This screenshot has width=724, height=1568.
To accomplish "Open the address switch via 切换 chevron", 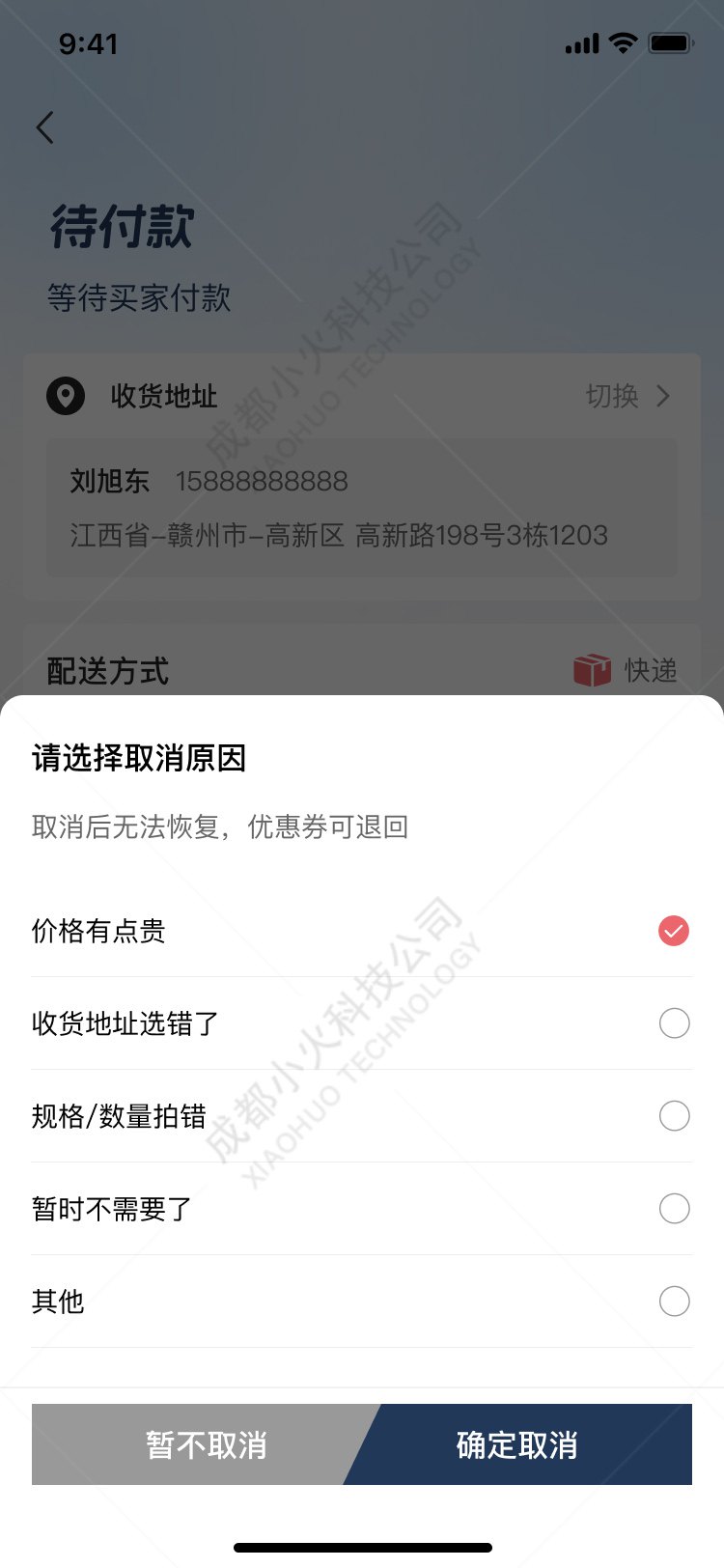I will (x=662, y=396).
